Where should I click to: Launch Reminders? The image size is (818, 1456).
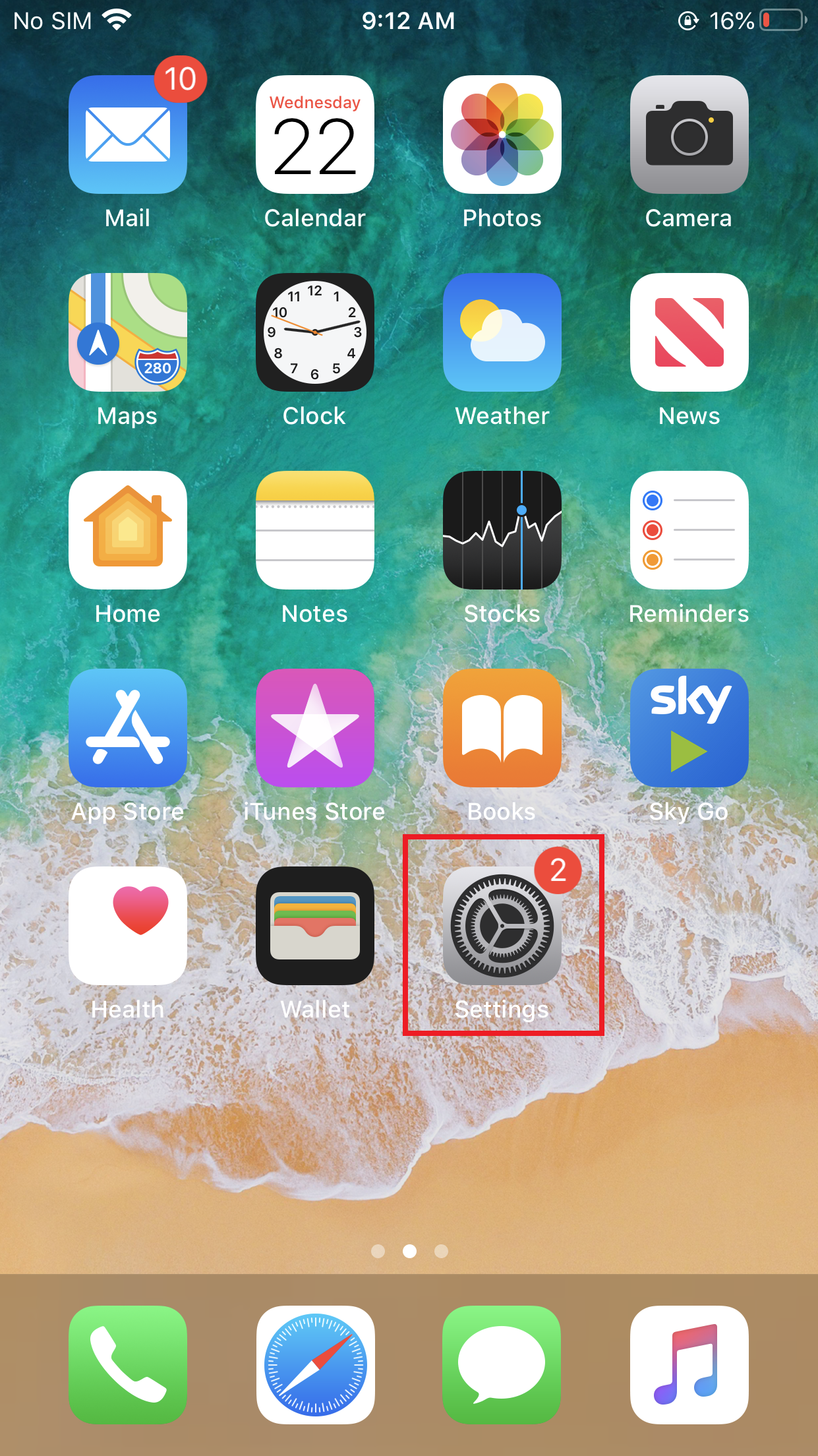pyautogui.click(x=689, y=530)
